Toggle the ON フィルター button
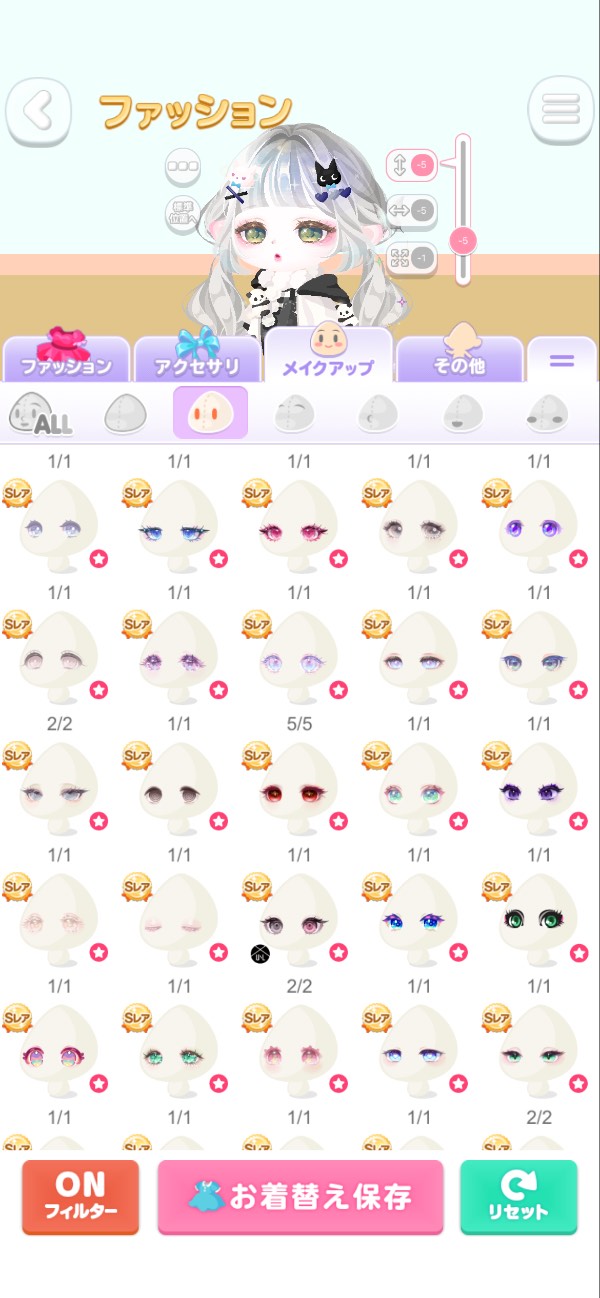This screenshot has height=1298, width=600. (x=80, y=1197)
